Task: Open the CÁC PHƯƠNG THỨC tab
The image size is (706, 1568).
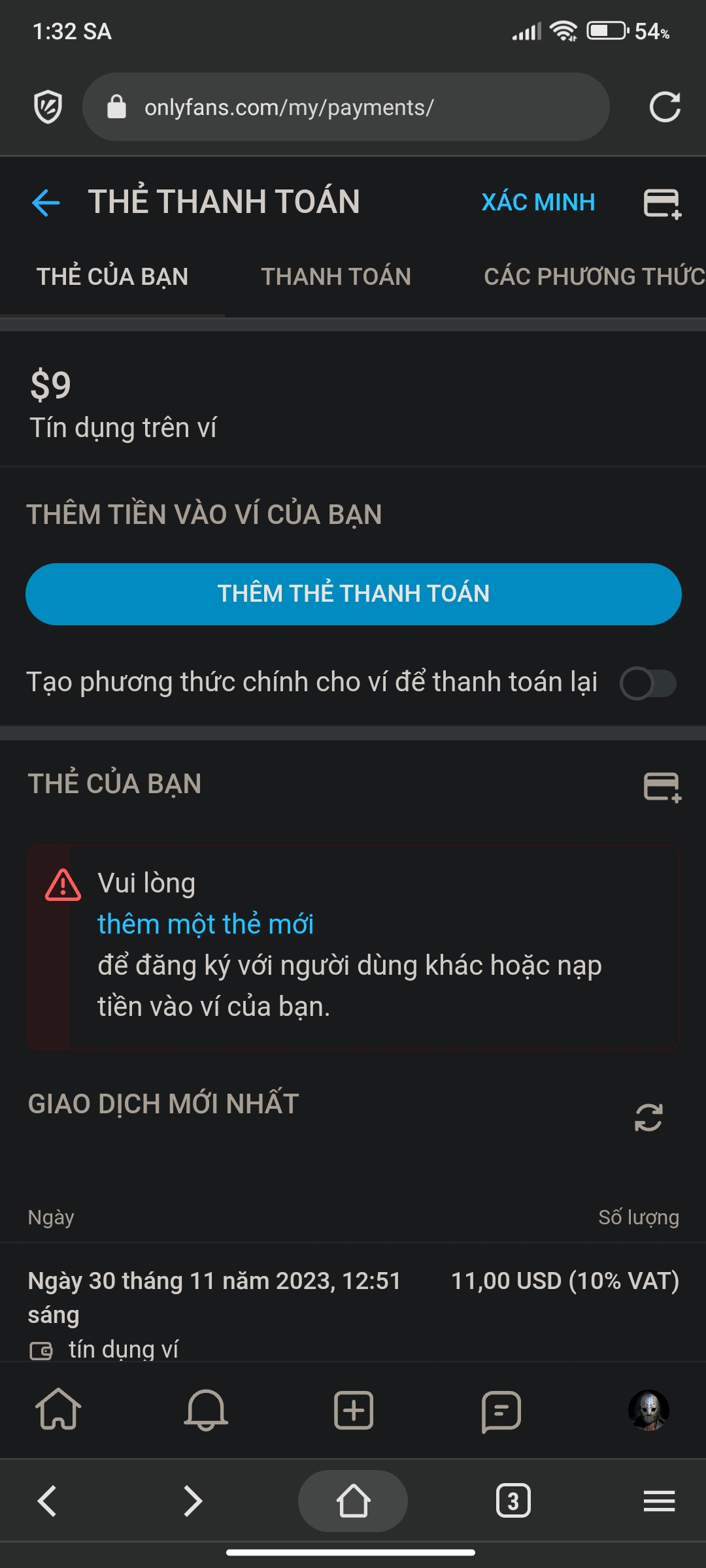Action: tap(594, 277)
